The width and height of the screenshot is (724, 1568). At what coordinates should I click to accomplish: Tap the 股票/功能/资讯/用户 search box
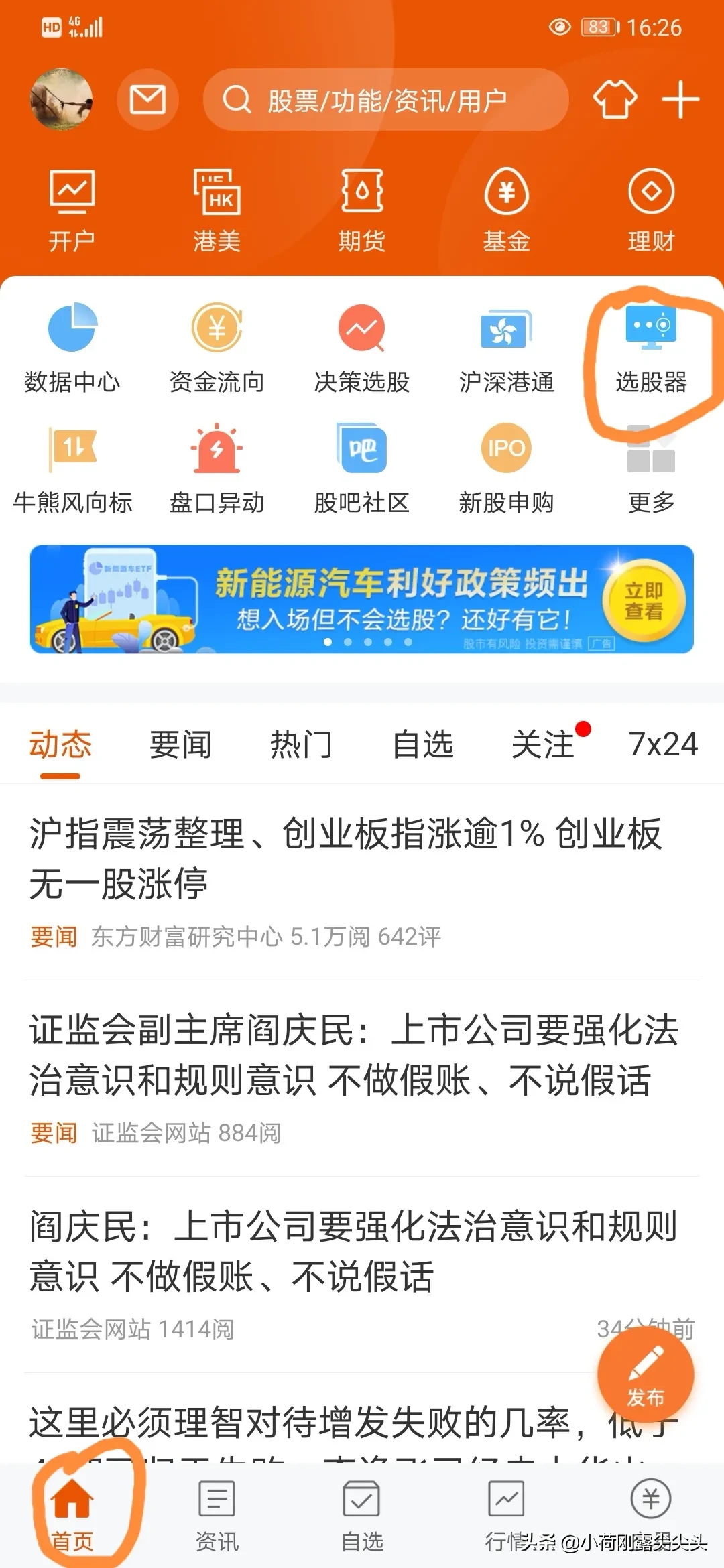(x=385, y=101)
